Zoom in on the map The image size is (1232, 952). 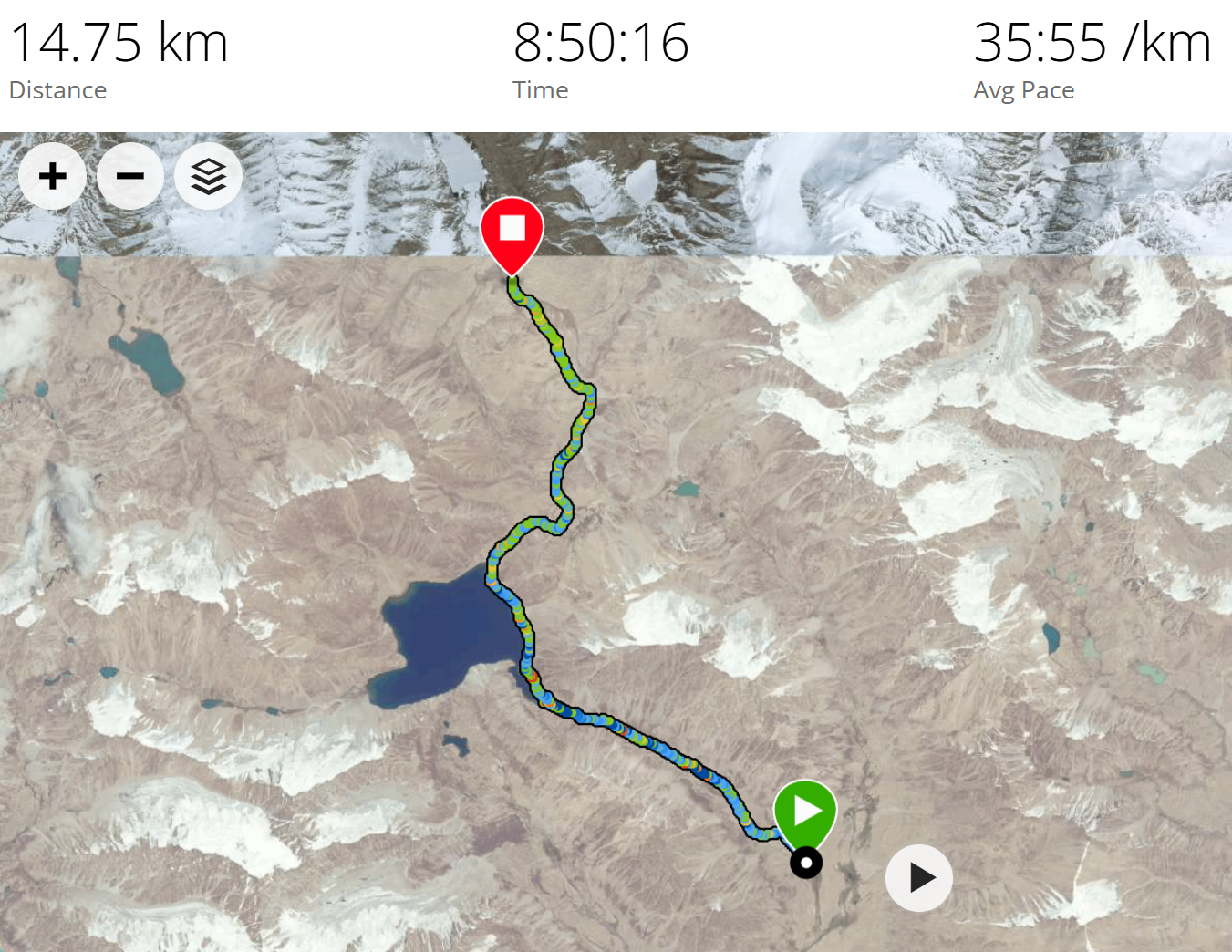(52, 176)
